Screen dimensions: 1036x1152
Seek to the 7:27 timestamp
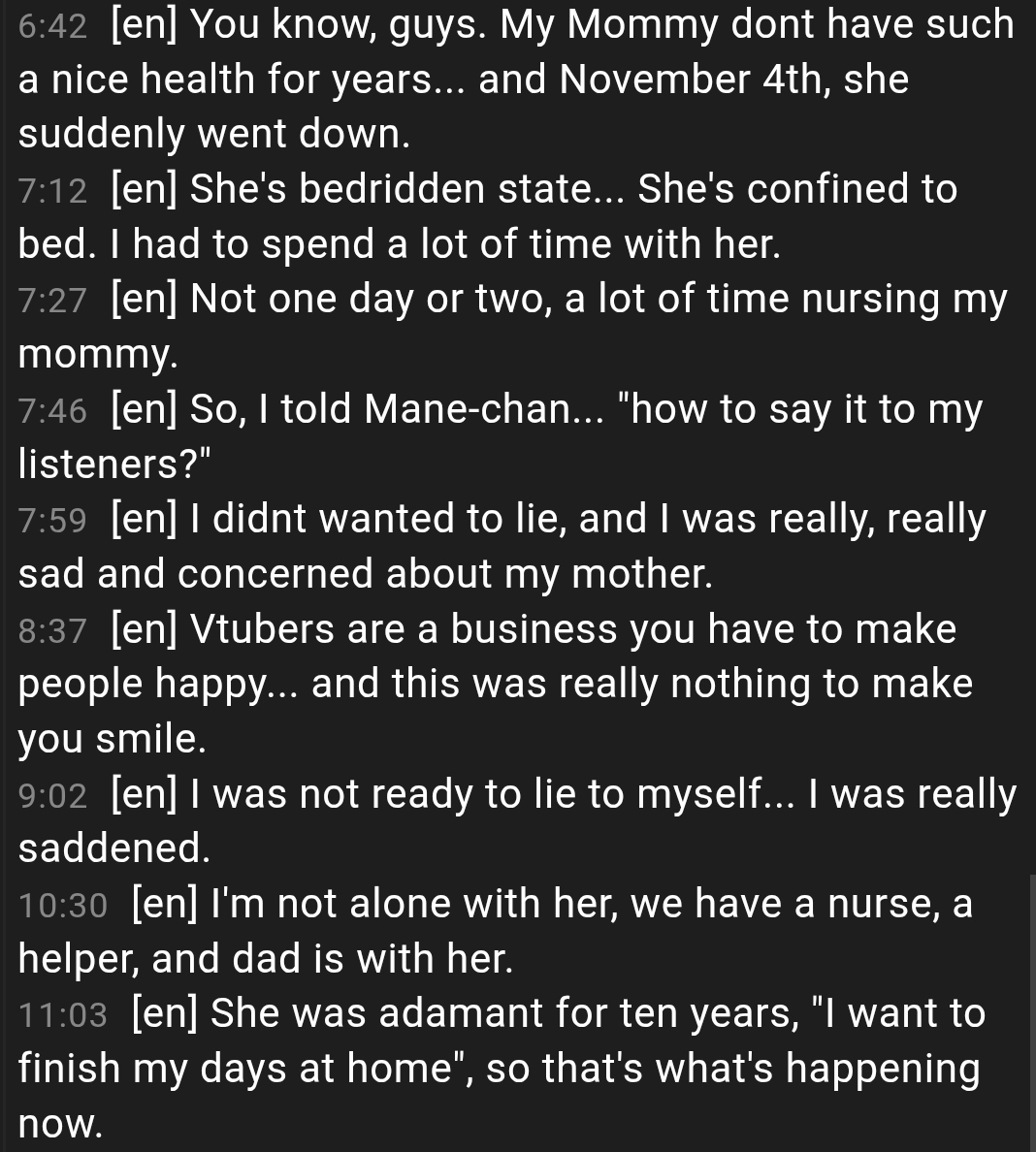[x=52, y=301]
